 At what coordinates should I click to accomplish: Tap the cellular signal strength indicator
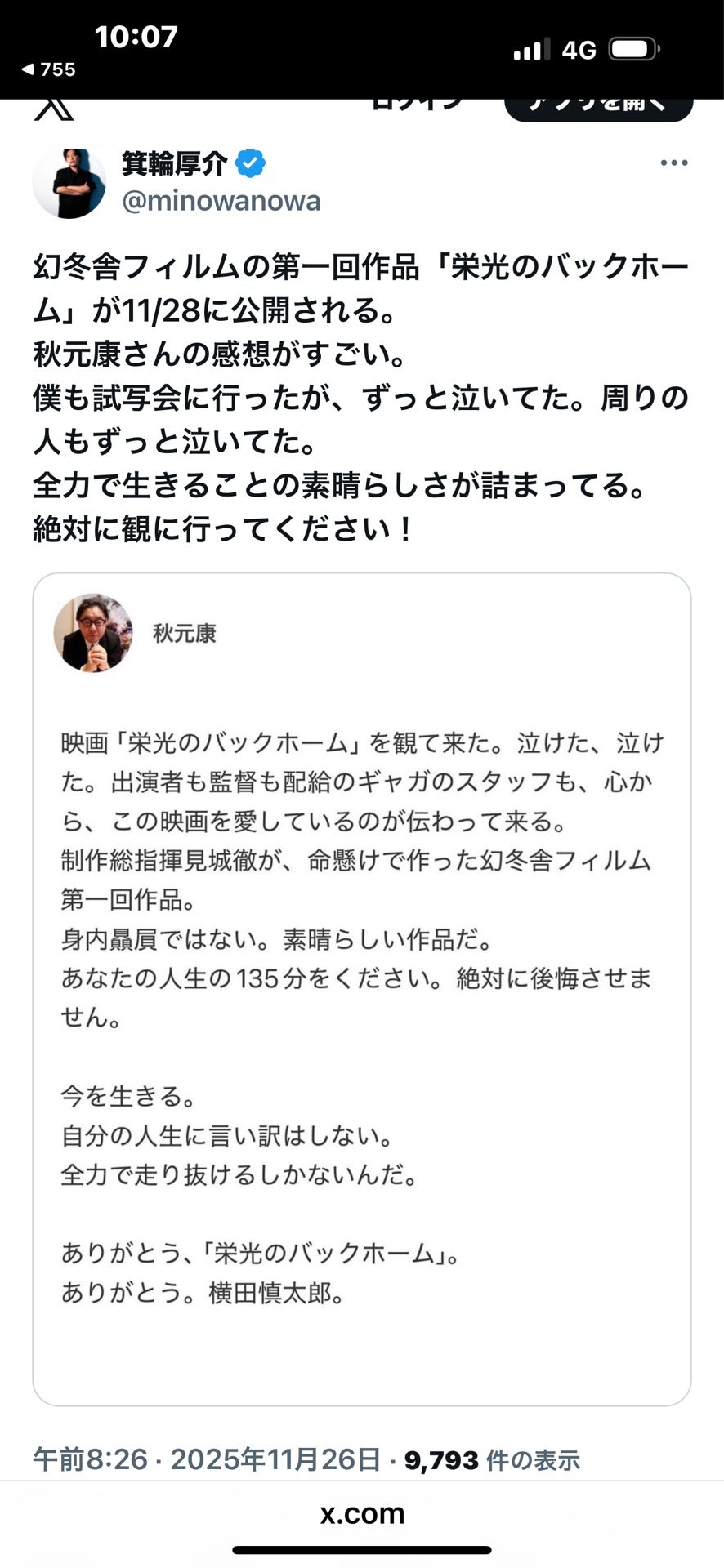532,49
